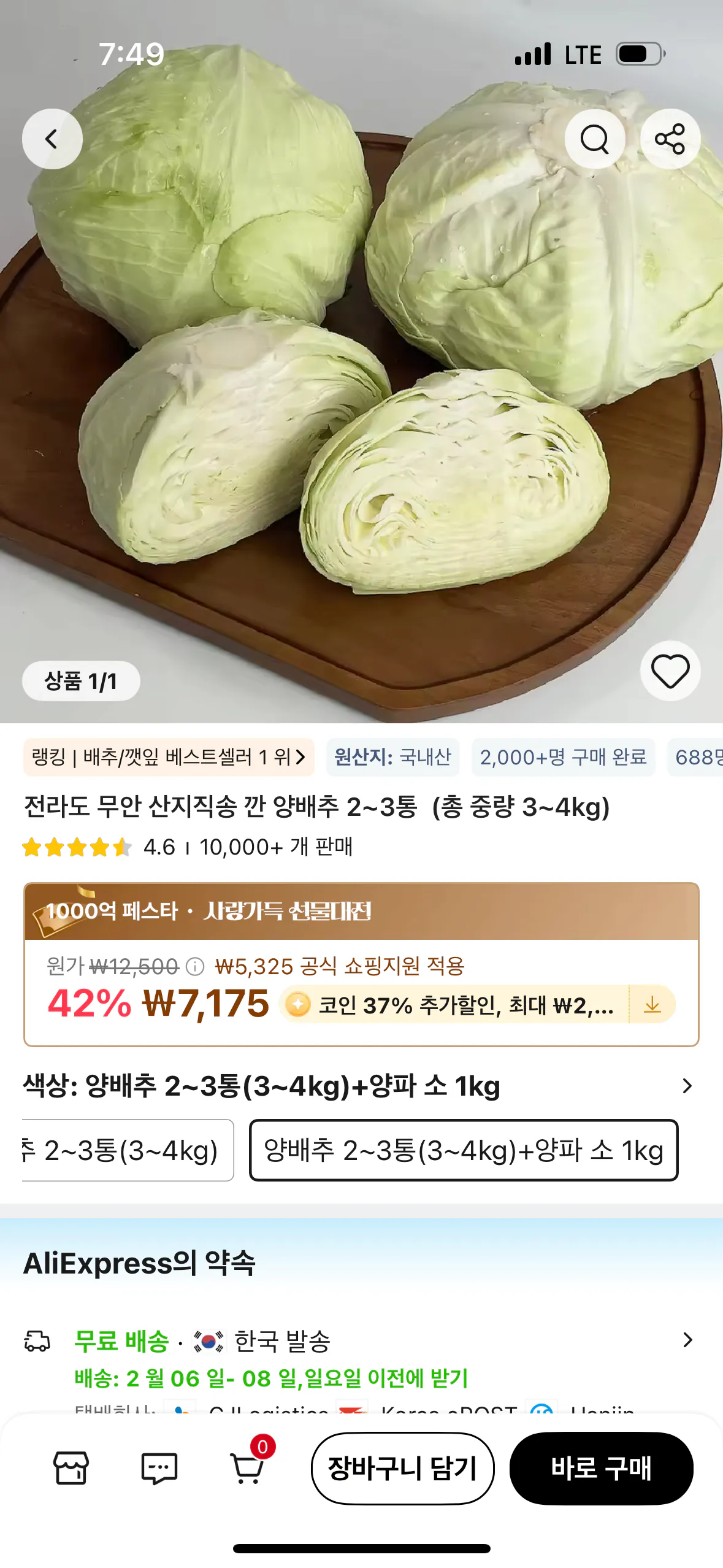Open the search magnifier icon
Screen dimensions: 723x1568
tap(595, 139)
